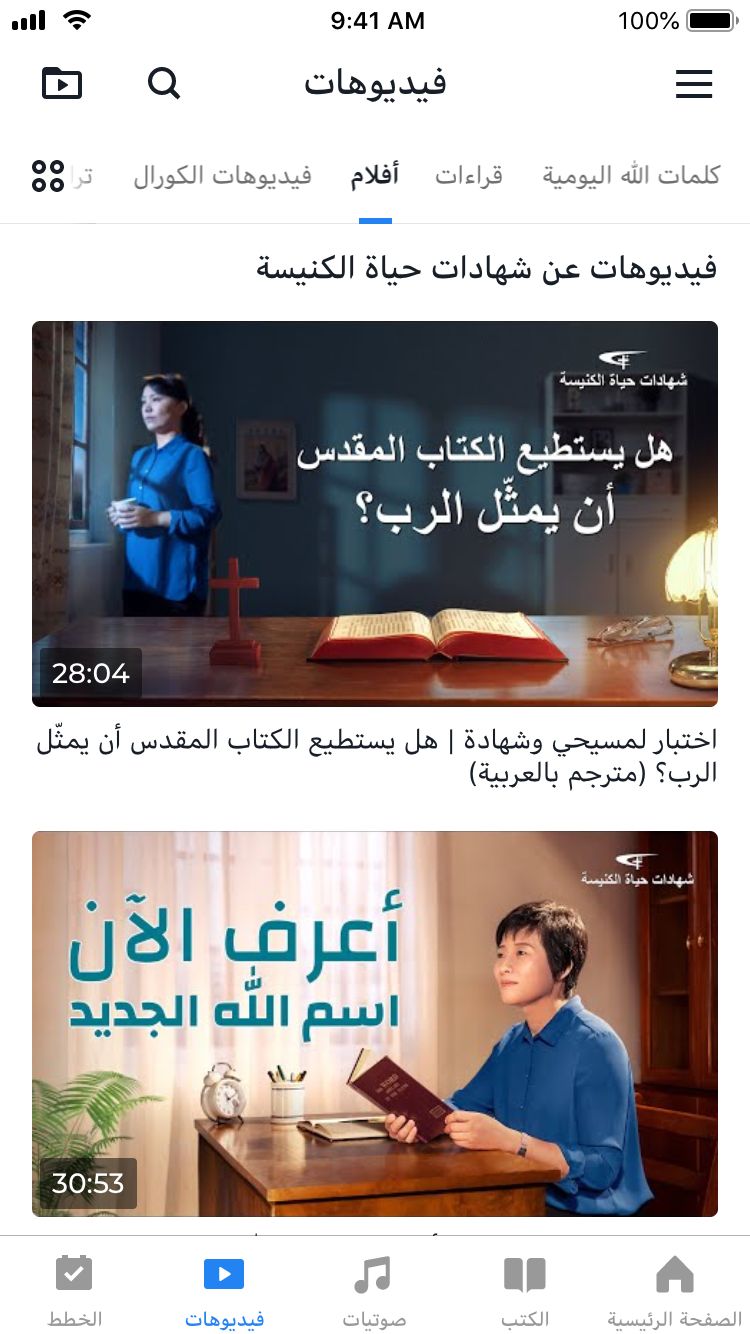Switch to the صوتيات tab
The height and width of the screenshot is (1334, 750).
coord(374,1290)
